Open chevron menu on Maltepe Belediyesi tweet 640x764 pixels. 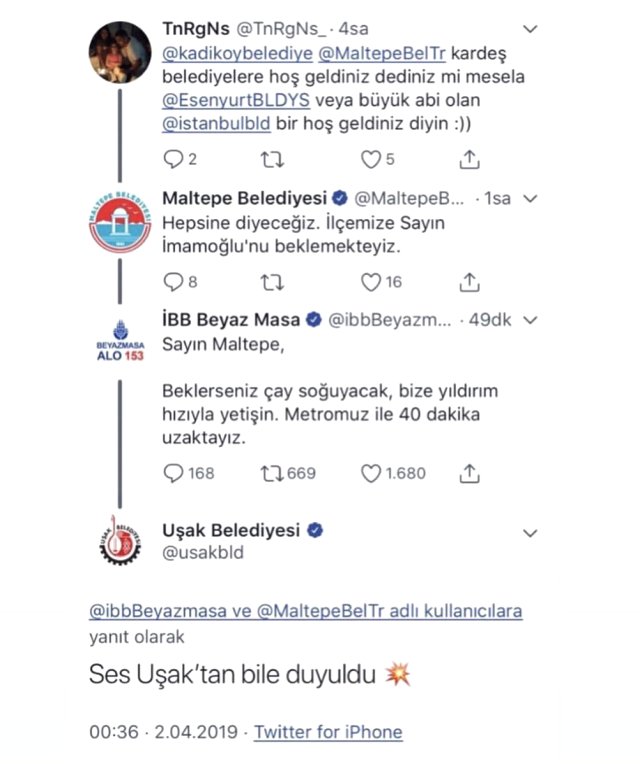tap(529, 198)
